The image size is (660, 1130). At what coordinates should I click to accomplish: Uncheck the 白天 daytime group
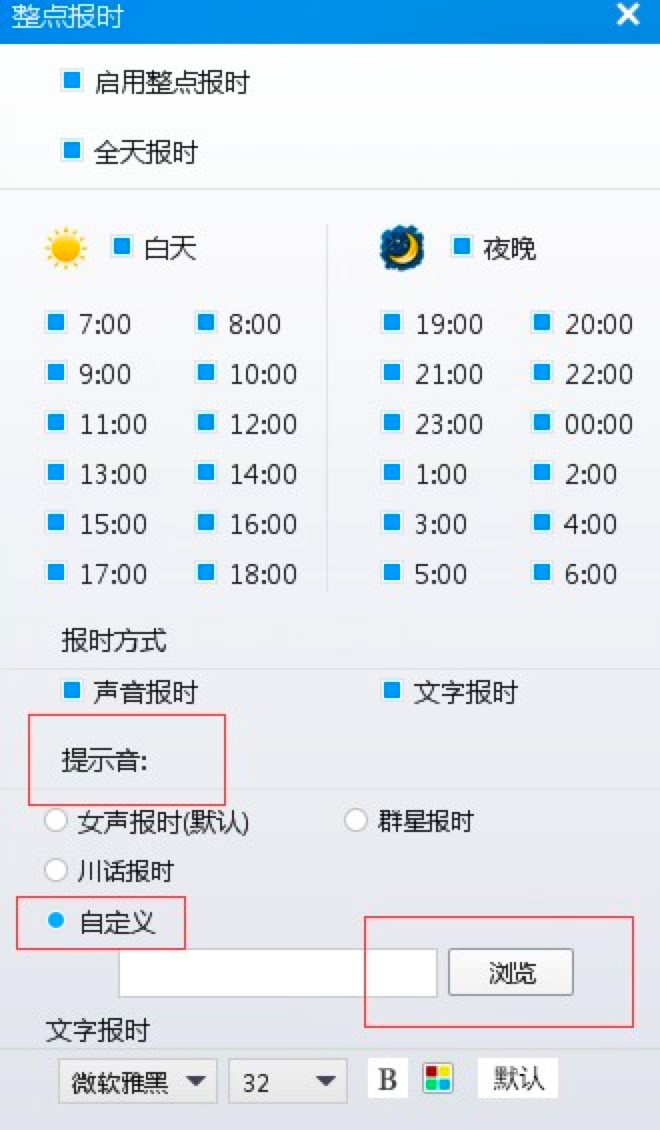[122, 247]
